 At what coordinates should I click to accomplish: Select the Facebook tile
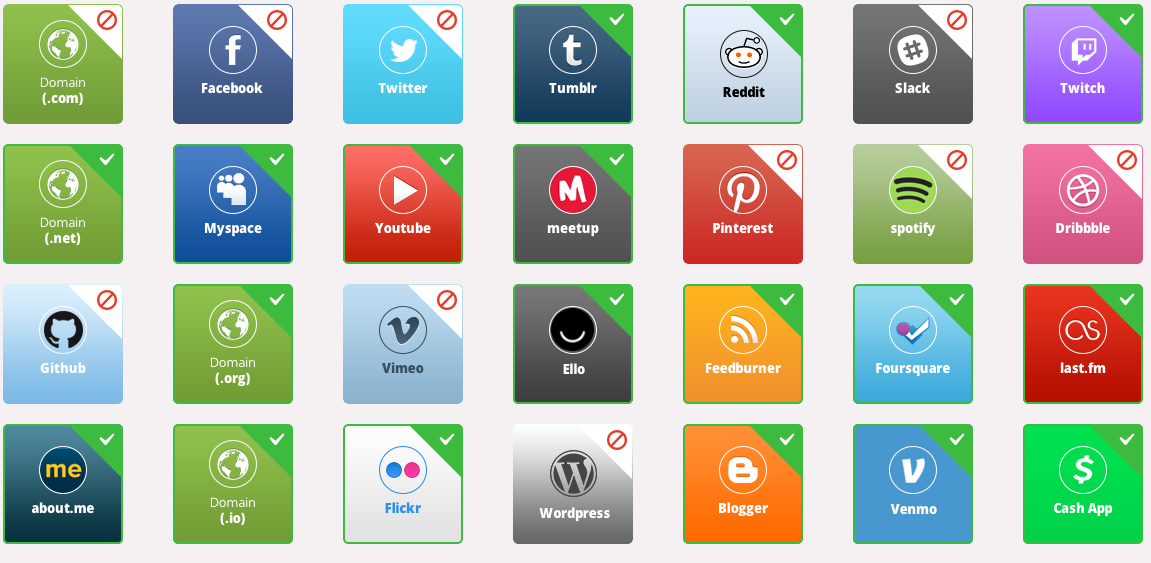click(x=232, y=65)
